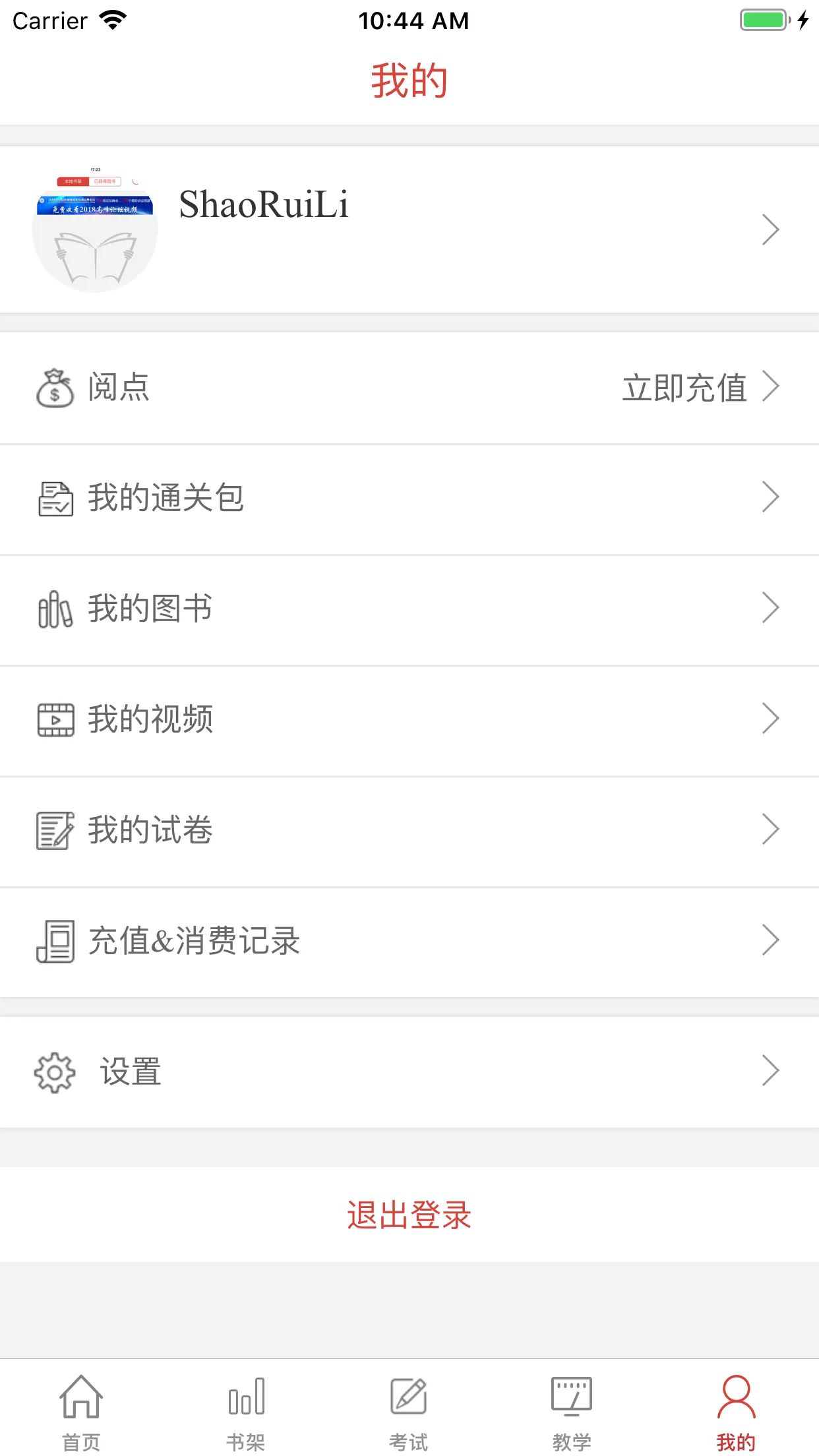The image size is (819, 1456).
Task: Select the 我的 person icon in tab bar
Action: pyautogui.click(x=737, y=1395)
